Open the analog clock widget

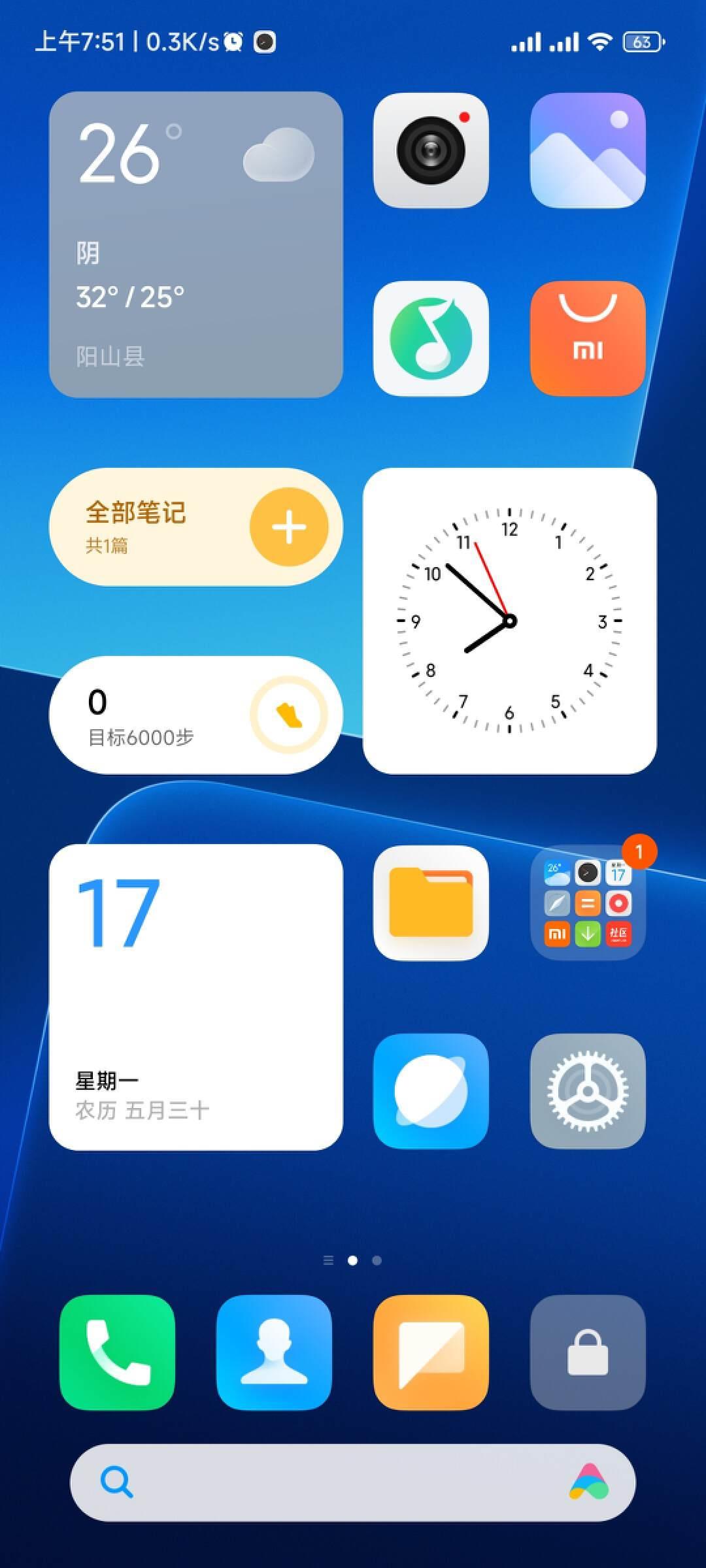509,621
